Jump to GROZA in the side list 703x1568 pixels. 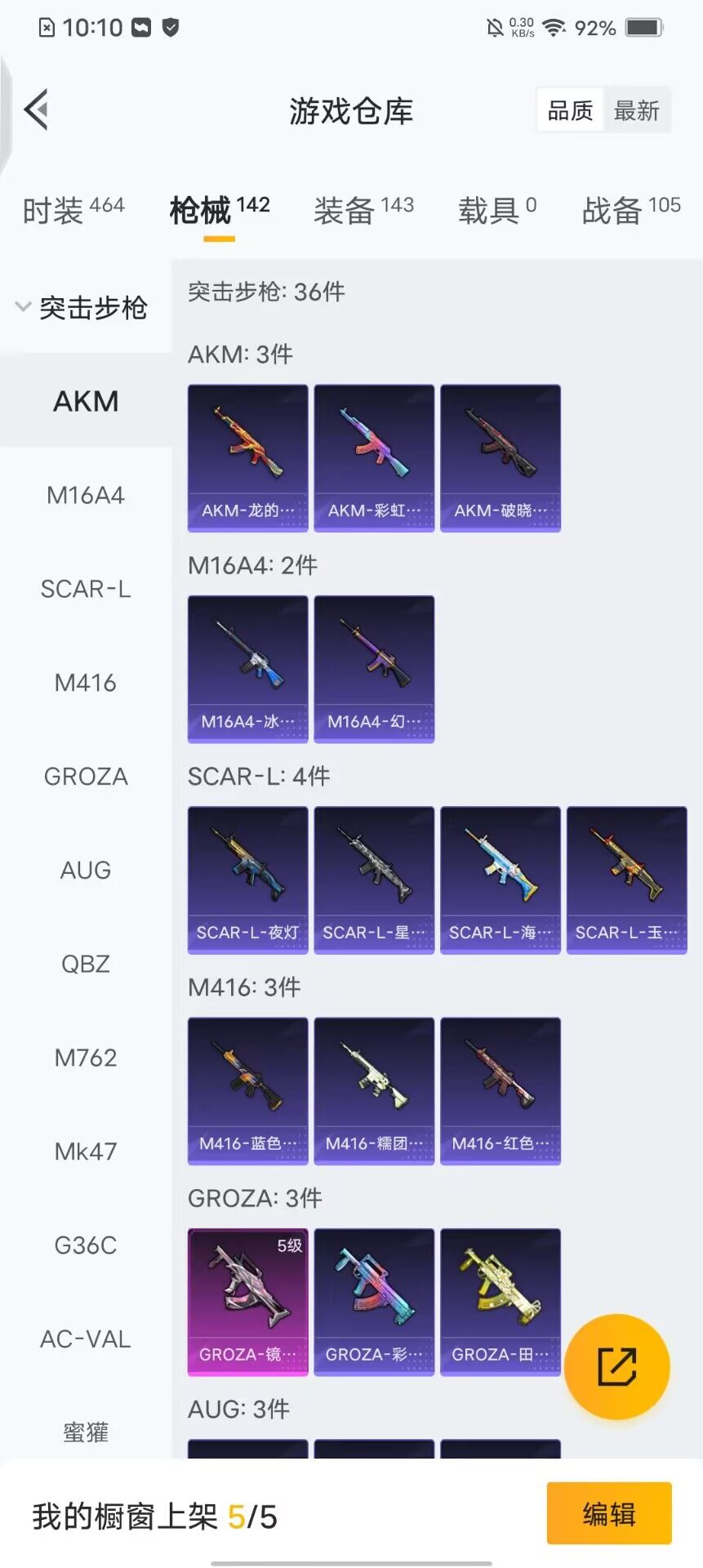[x=86, y=777]
